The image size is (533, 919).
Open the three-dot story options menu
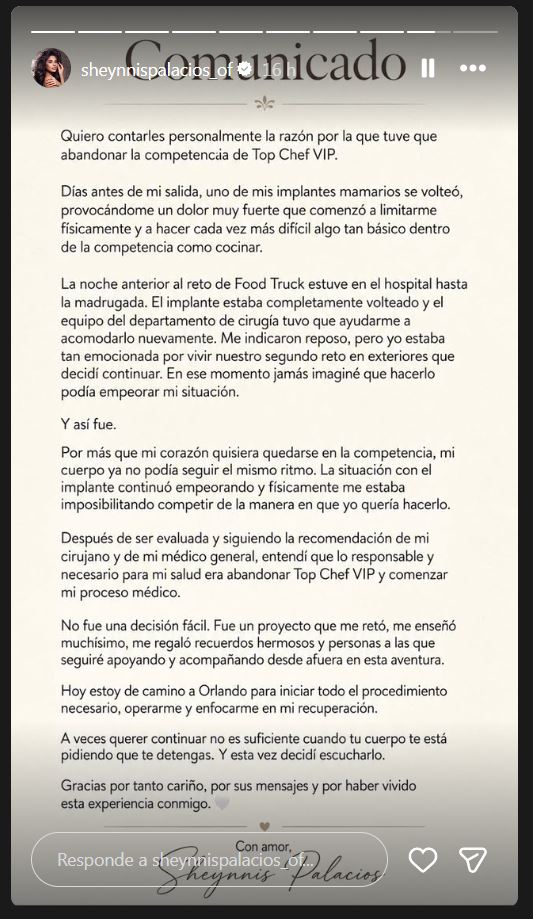pos(473,69)
